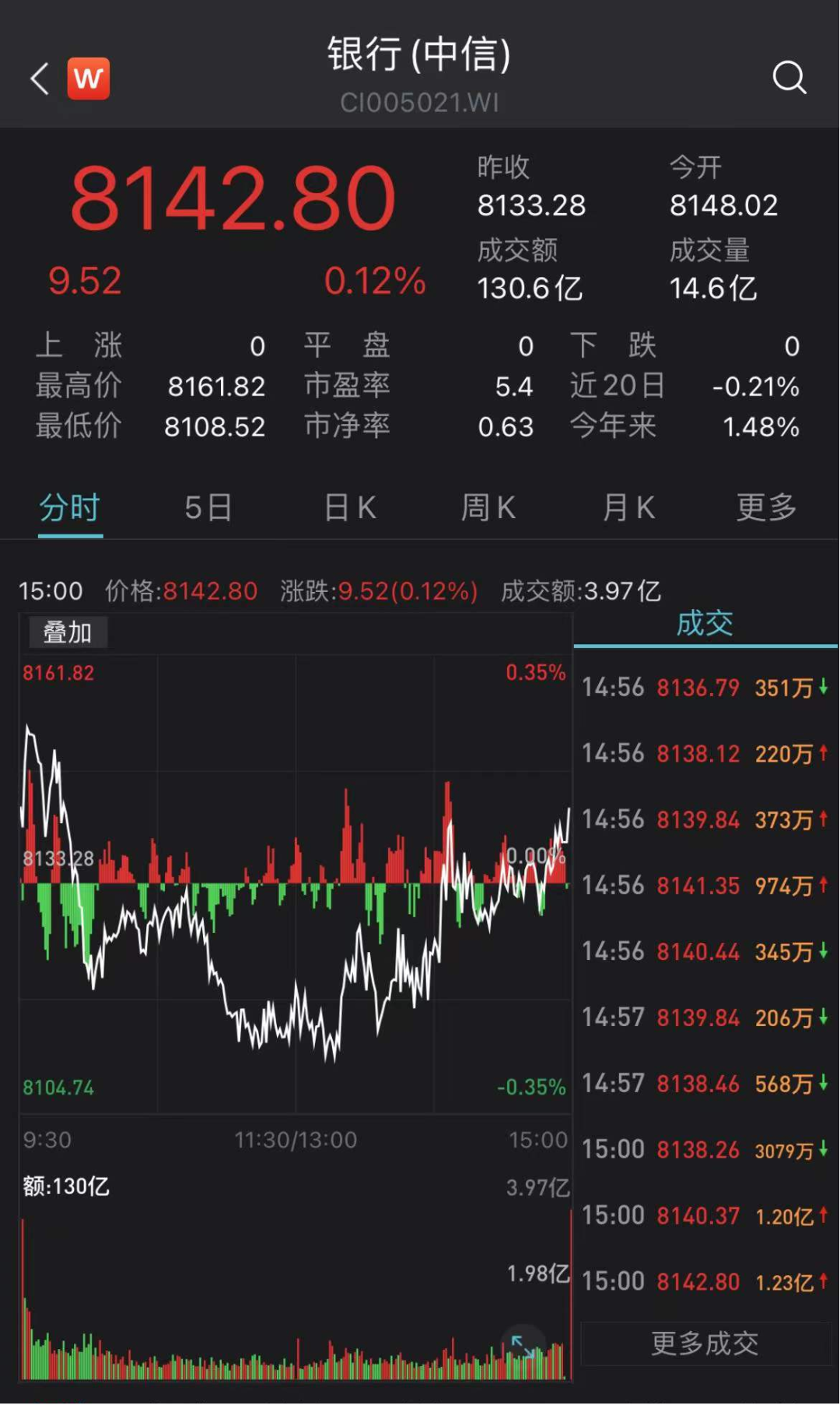Switch to the 日K chart tab
The height and width of the screenshot is (1405, 840).
tap(350, 508)
